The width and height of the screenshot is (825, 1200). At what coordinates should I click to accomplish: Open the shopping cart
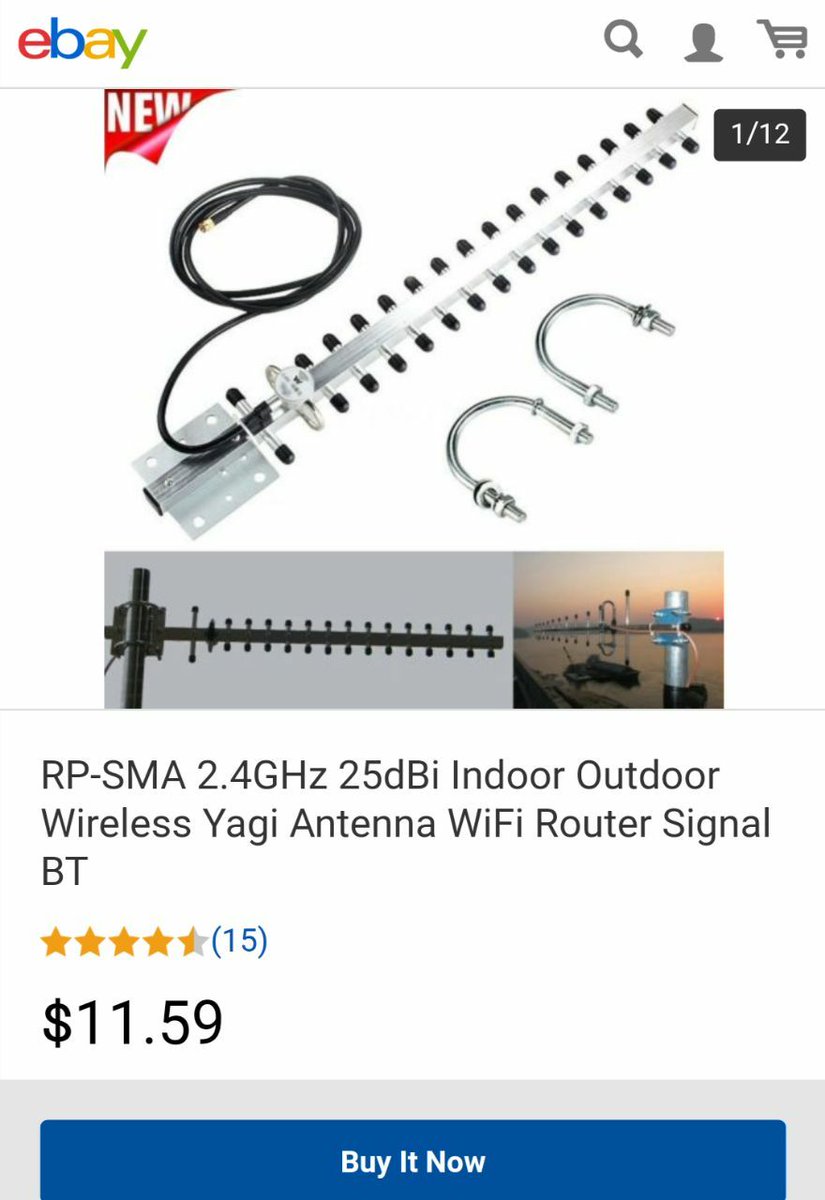[x=782, y=41]
